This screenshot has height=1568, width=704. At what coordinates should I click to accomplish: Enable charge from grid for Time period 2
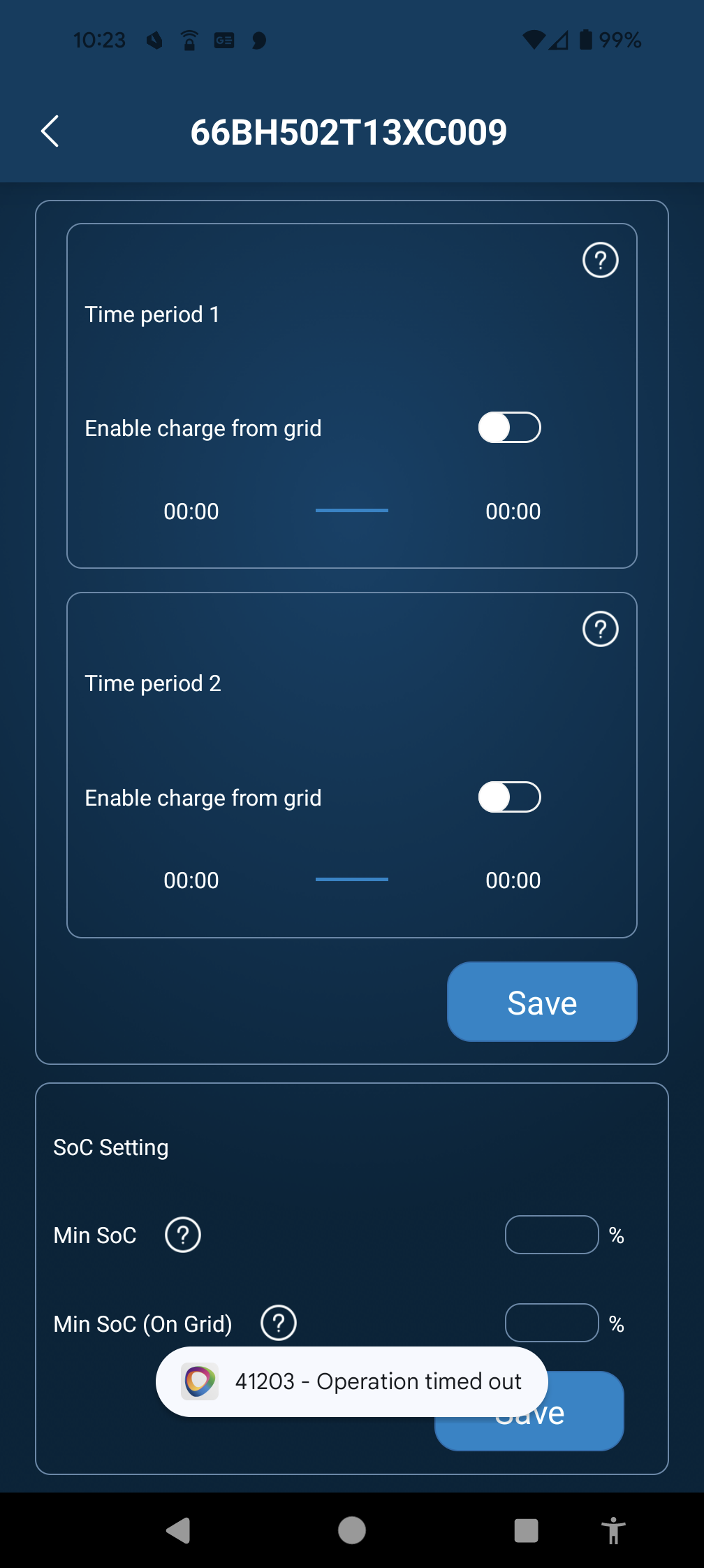tap(509, 797)
